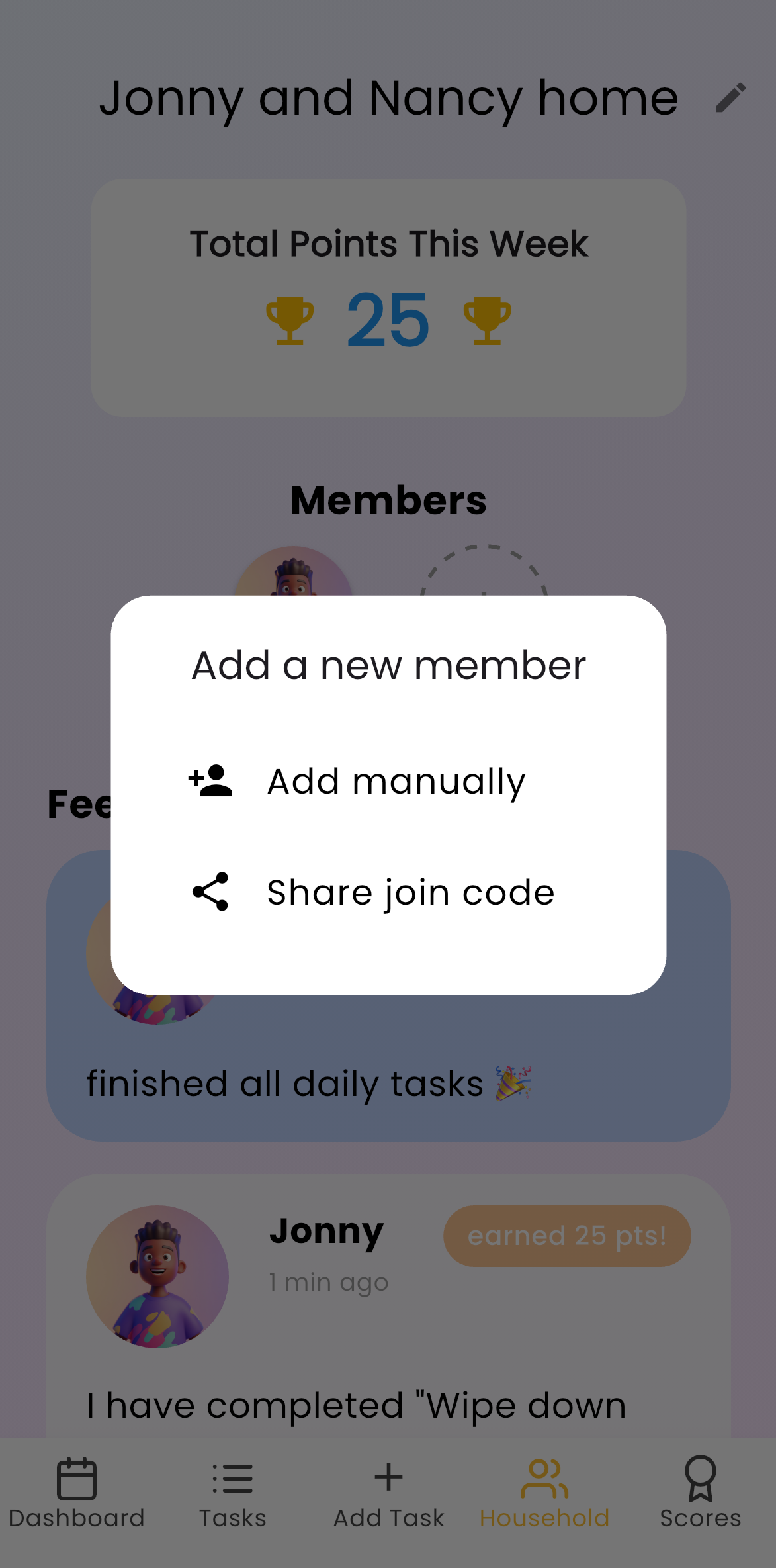Click the Total Points This Week card
Viewport: 776px width, 1568px height.
pyautogui.click(x=388, y=298)
